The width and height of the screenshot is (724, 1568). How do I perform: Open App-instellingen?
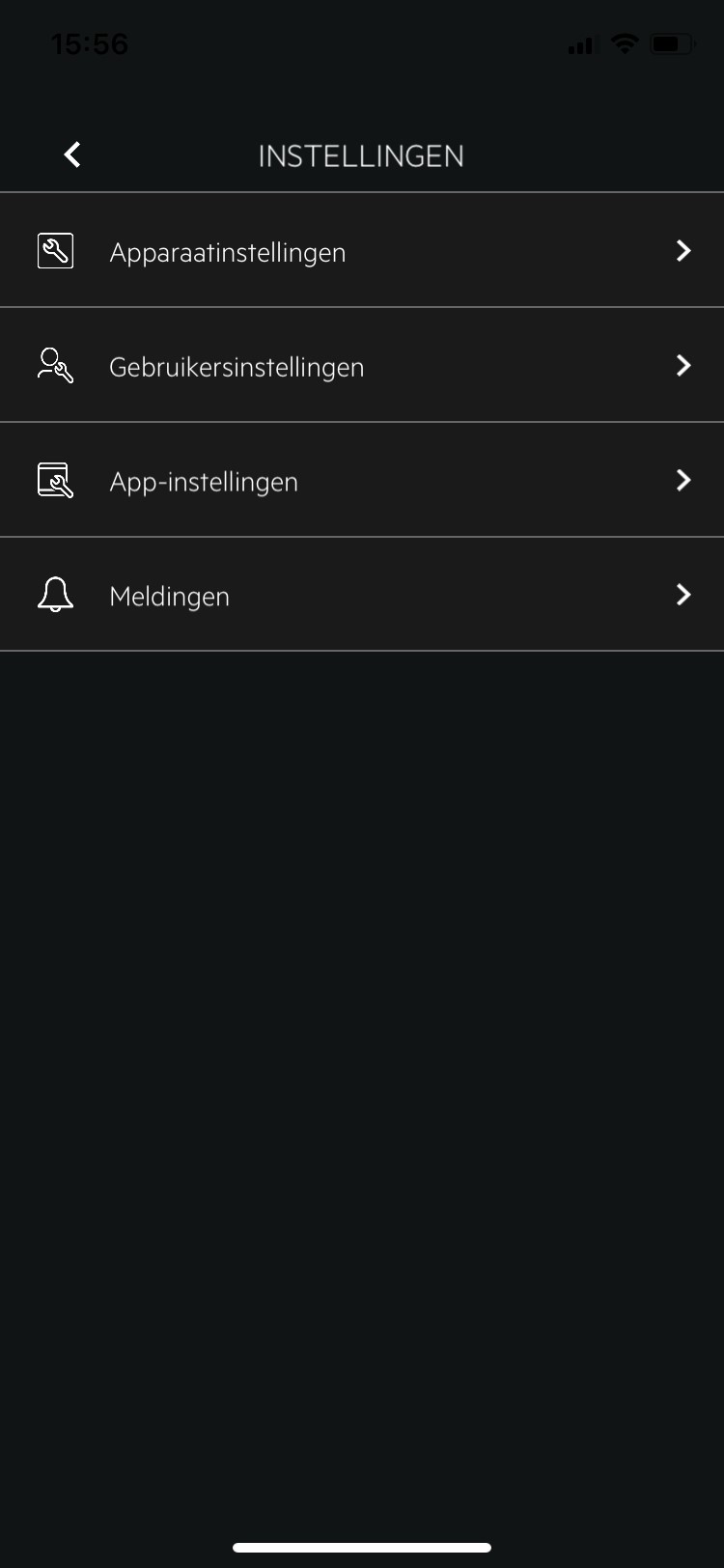(x=361, y=481)
